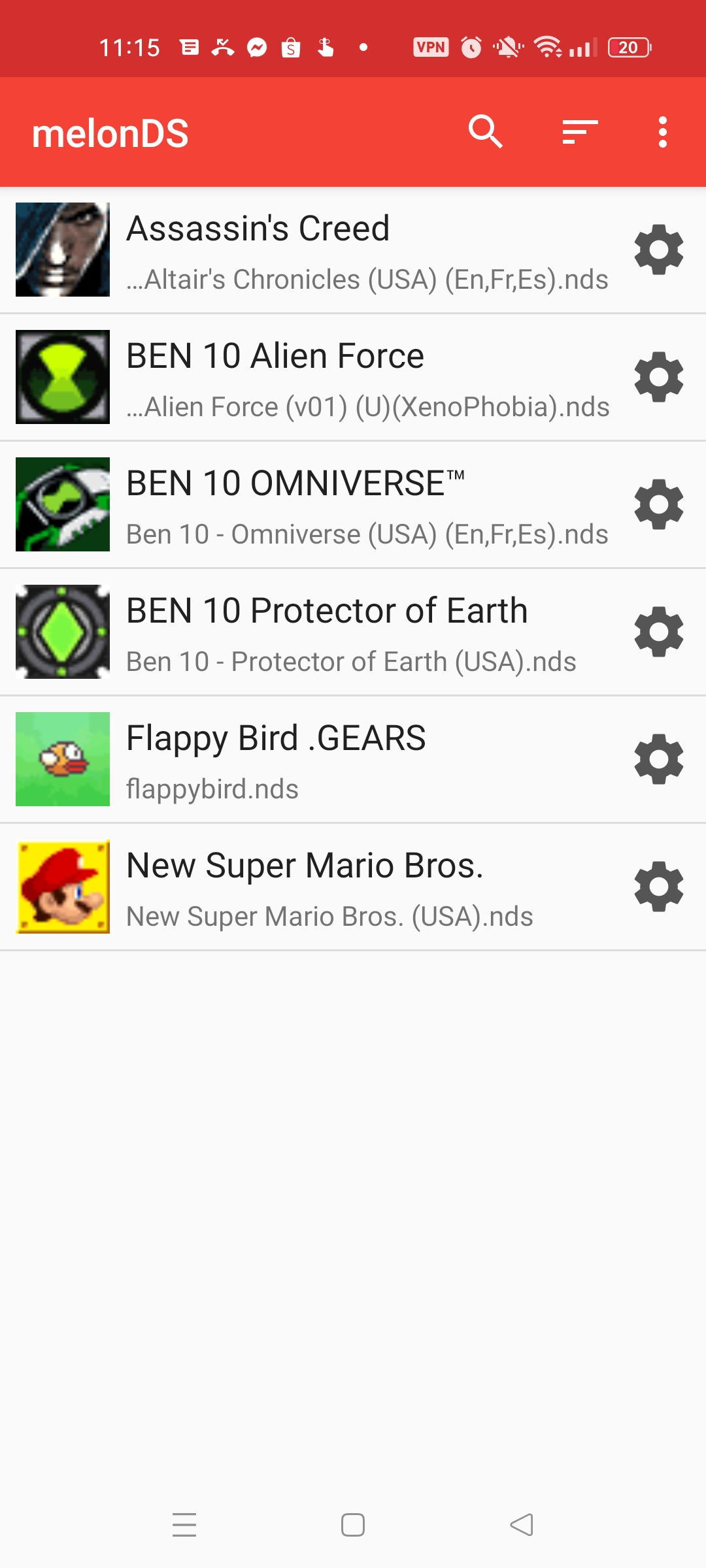This screenshot has width=706, height=1568.
Task: Open settings gear for BEN 10 Alien Force
Action: pyautogui.click(x=658, y=377)
